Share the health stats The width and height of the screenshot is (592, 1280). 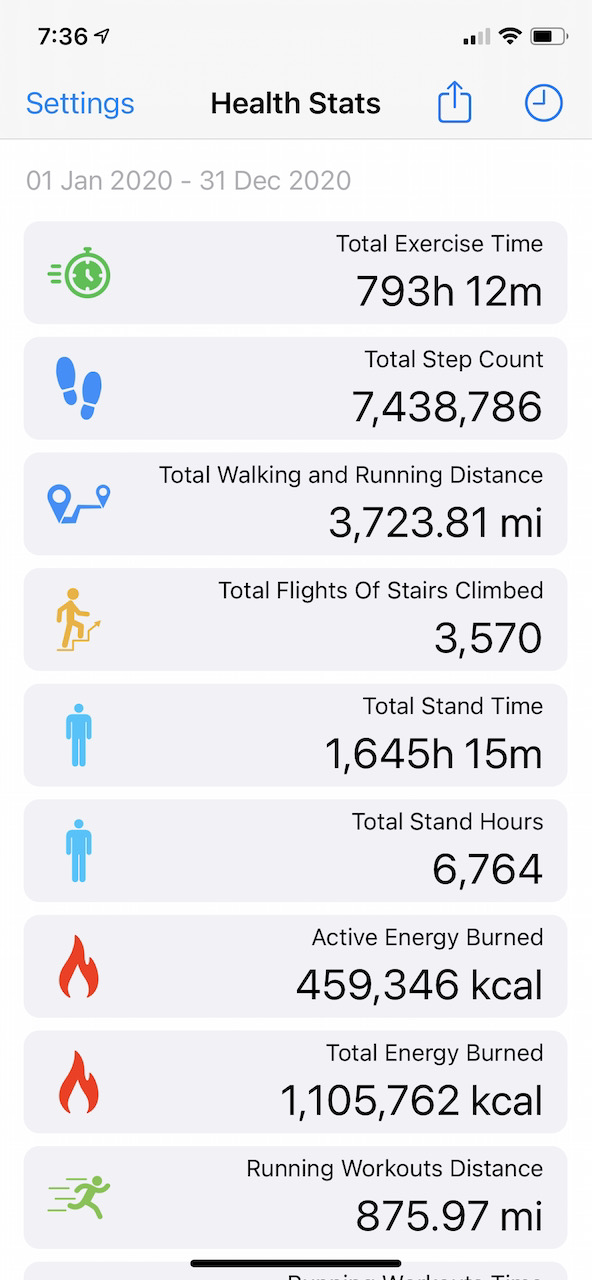coord(454,102)
